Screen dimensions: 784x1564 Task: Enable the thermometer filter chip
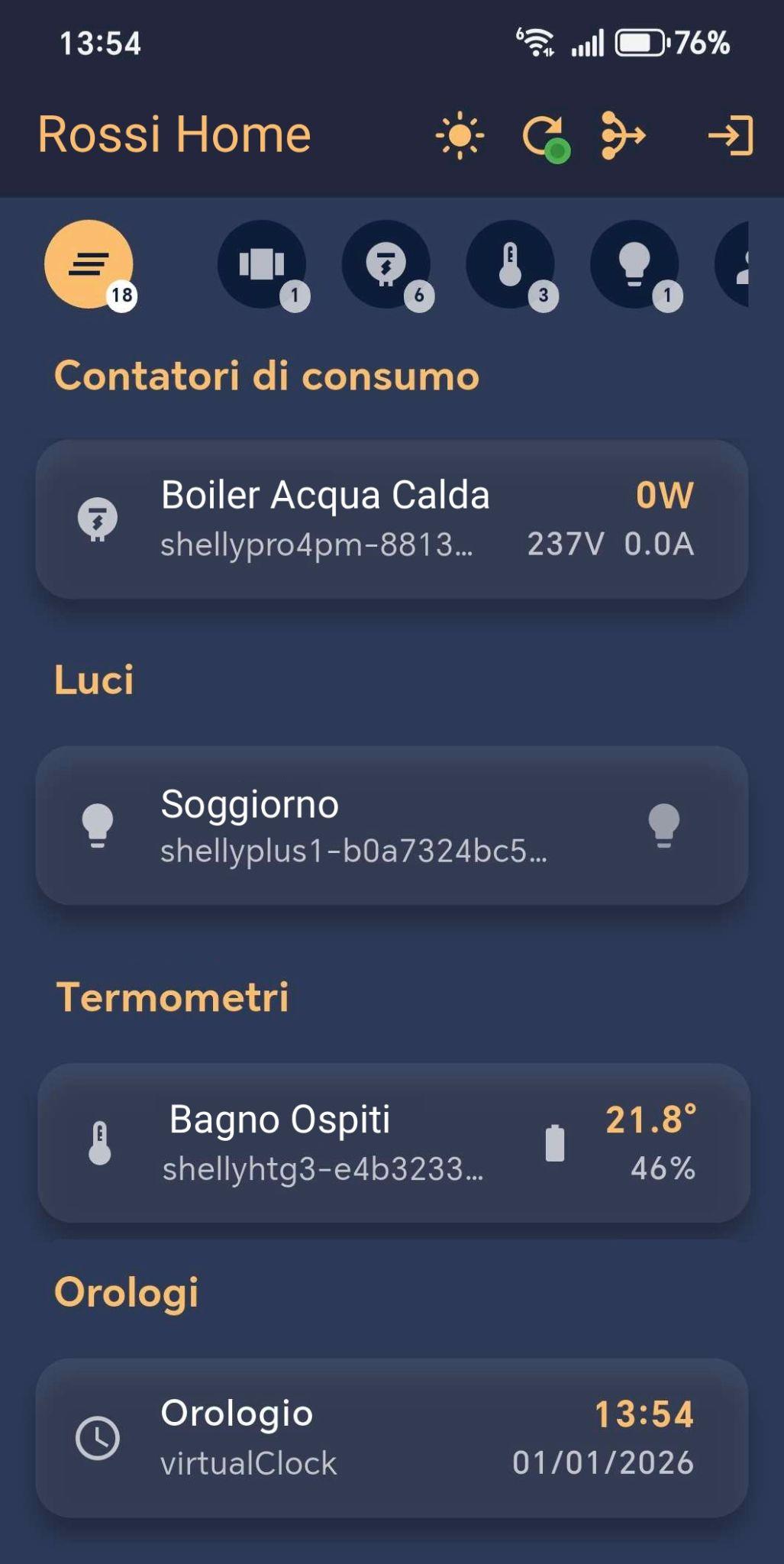coord(511,264)
